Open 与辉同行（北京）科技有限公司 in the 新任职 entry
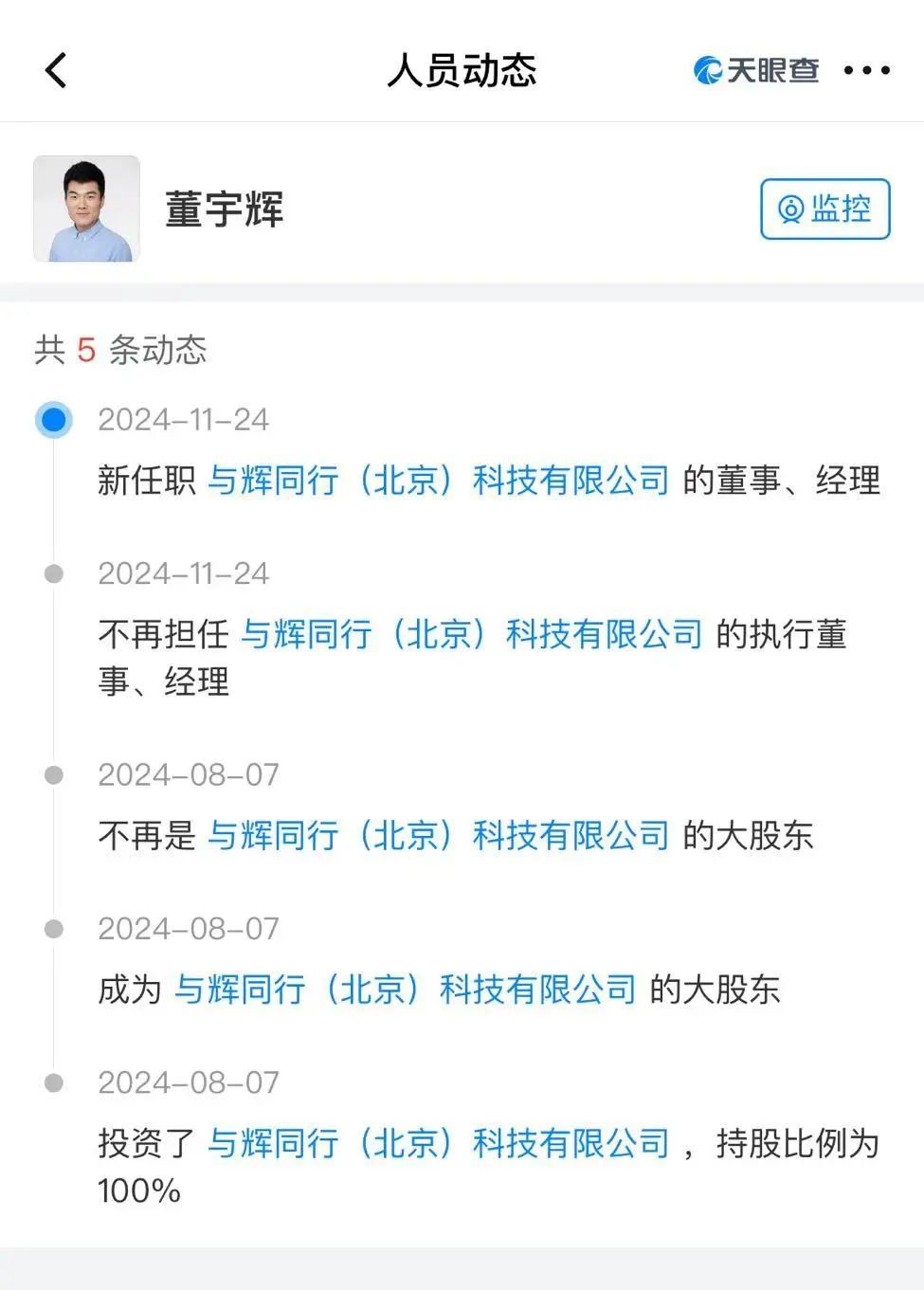Screen dimensions: 924x1290 [x=439, y=481]
